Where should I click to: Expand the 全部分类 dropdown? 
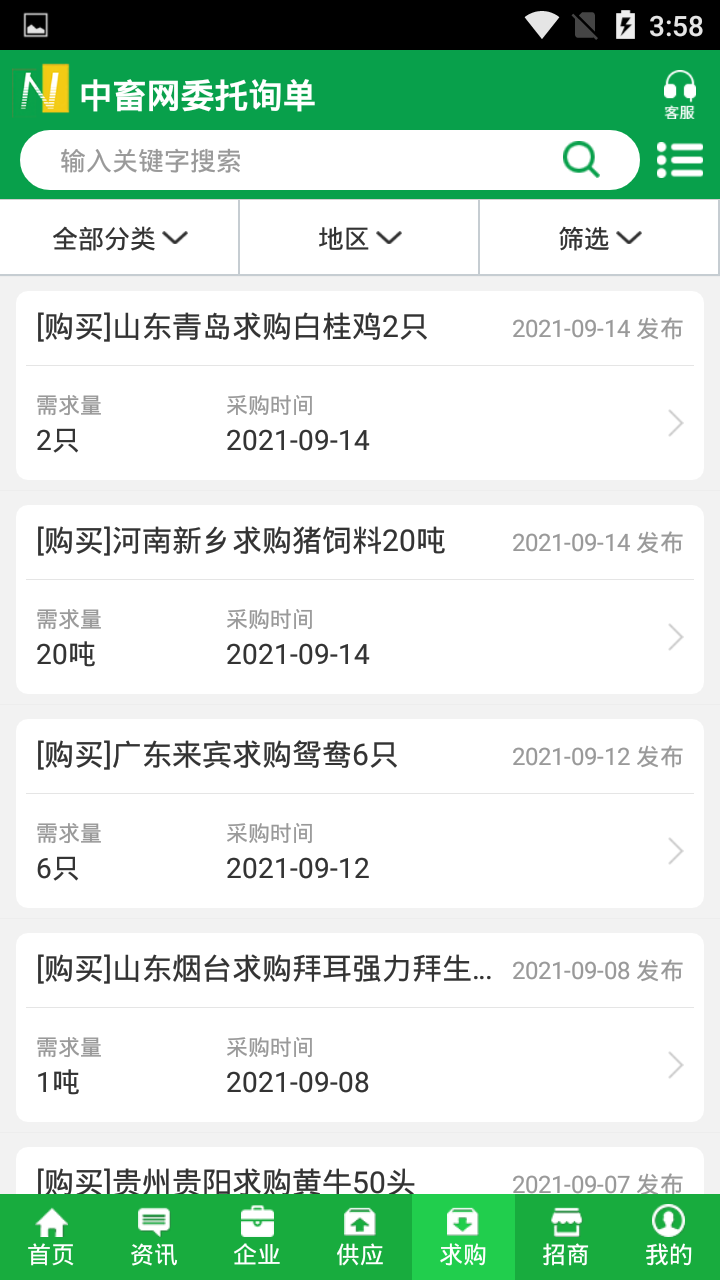(x=119, y=237)
